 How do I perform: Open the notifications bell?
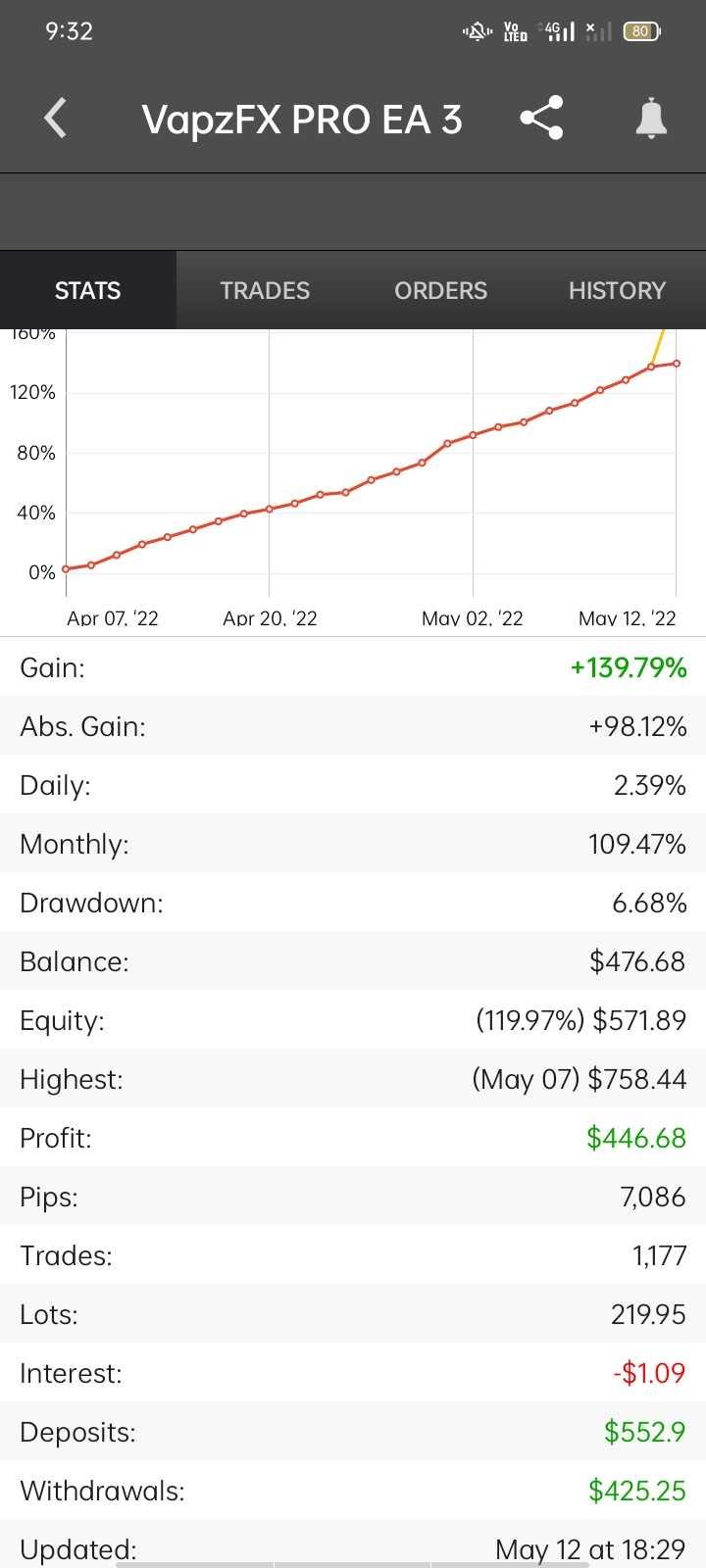[651, 119]
